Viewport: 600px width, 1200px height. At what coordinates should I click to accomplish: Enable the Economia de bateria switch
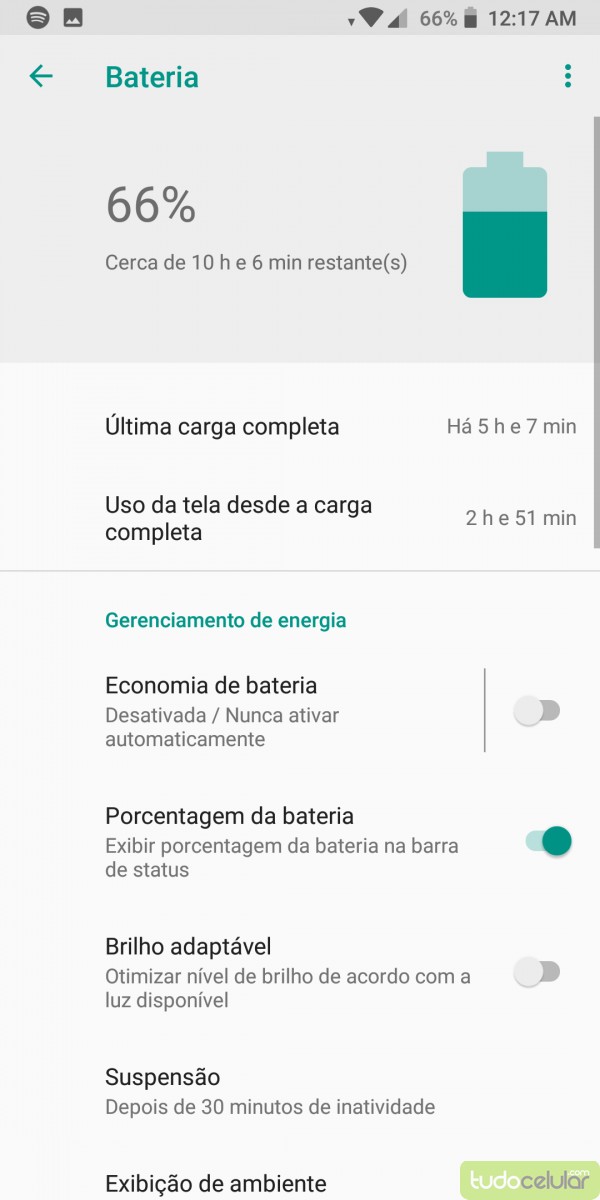tap(537, 712)
